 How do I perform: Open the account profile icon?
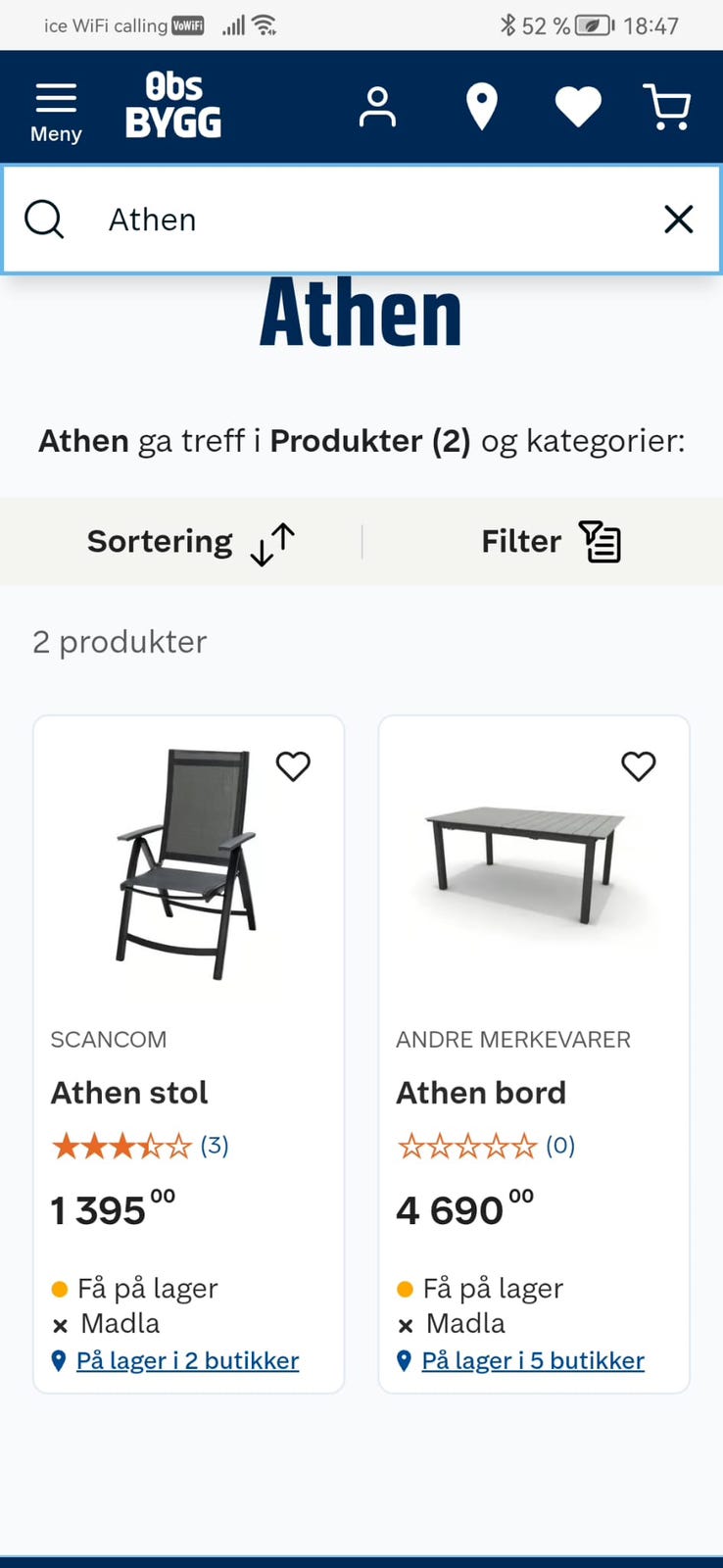coord(377,106)
